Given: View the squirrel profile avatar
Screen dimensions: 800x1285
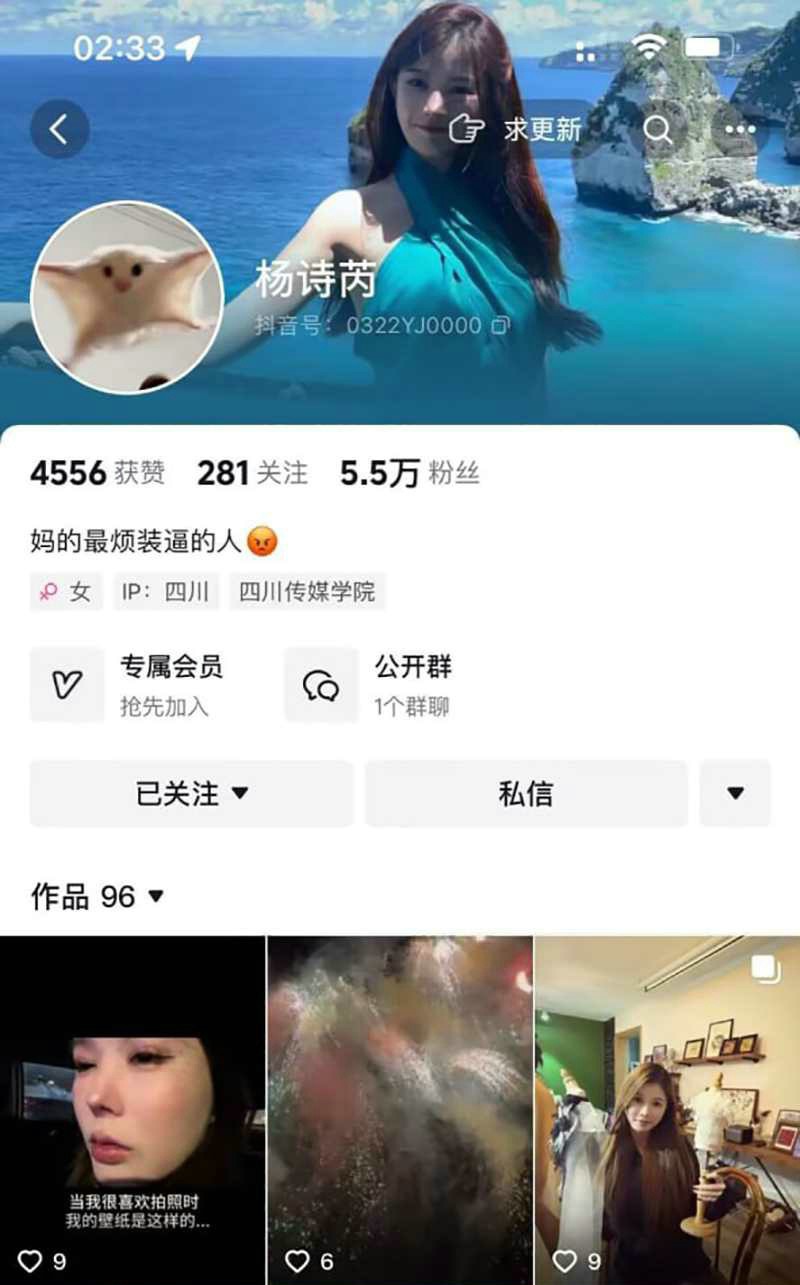Looking at the screenshot, I should pos(127,297).
